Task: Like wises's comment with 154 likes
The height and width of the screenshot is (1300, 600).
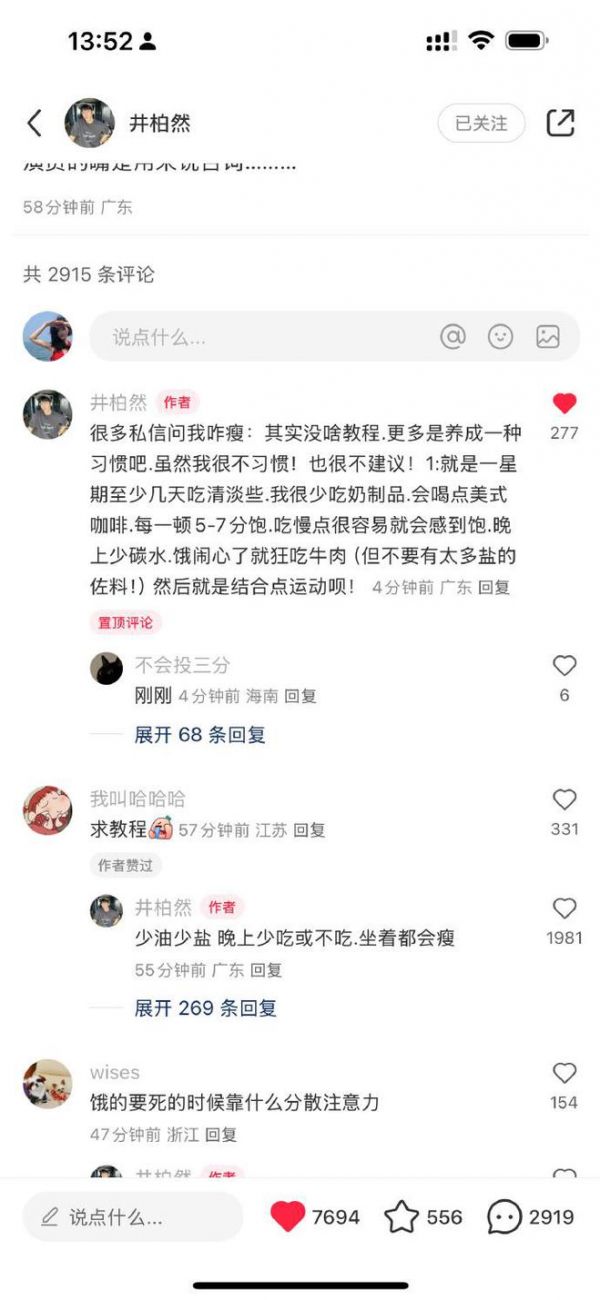Action: tap(565, 1074)
